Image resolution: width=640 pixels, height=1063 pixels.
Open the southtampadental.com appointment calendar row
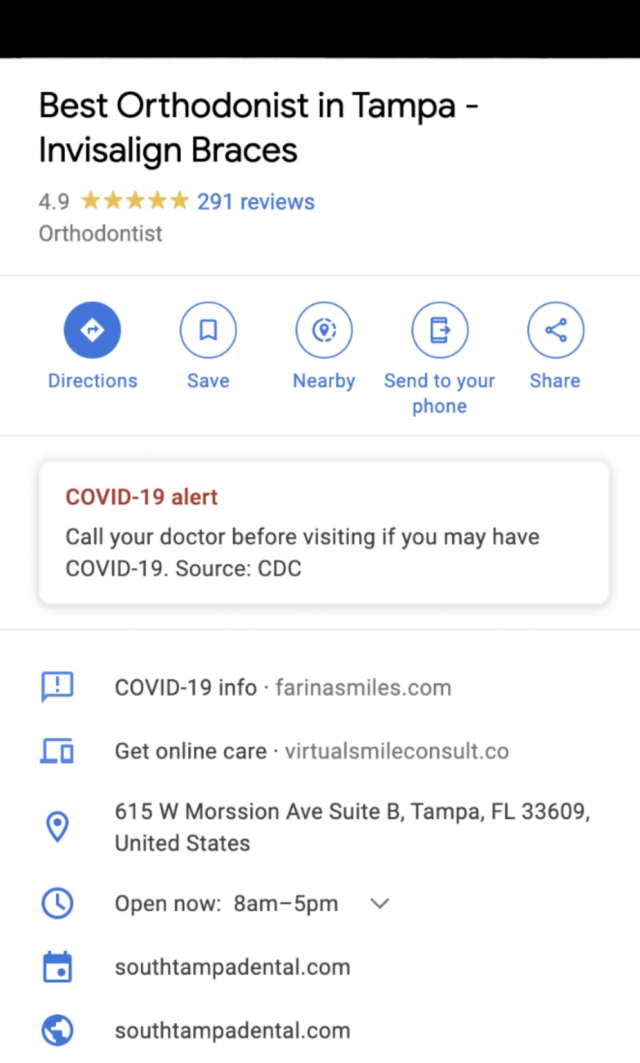coord(232,967)
